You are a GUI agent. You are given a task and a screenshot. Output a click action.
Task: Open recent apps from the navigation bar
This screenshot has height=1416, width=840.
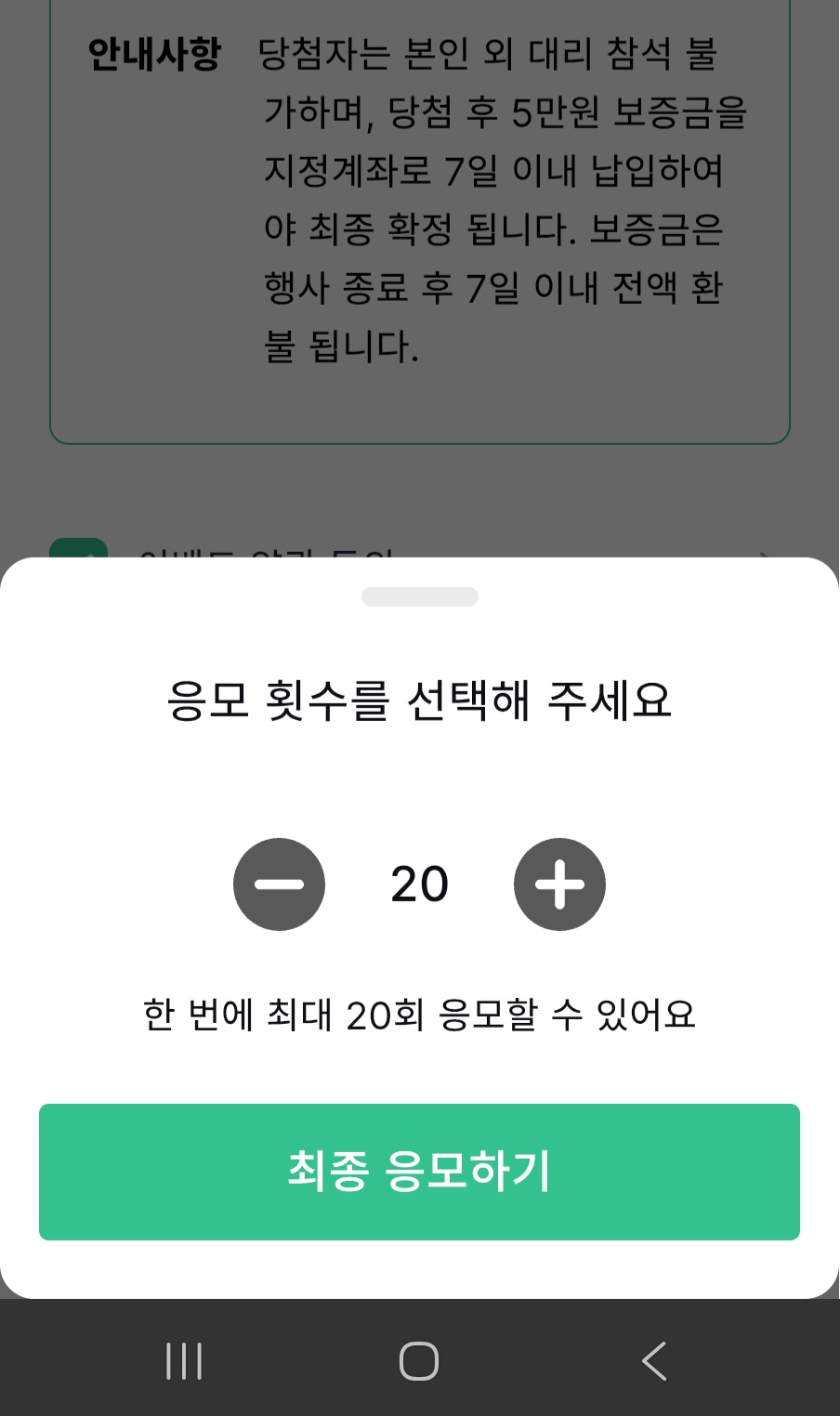coord(184,1361)
